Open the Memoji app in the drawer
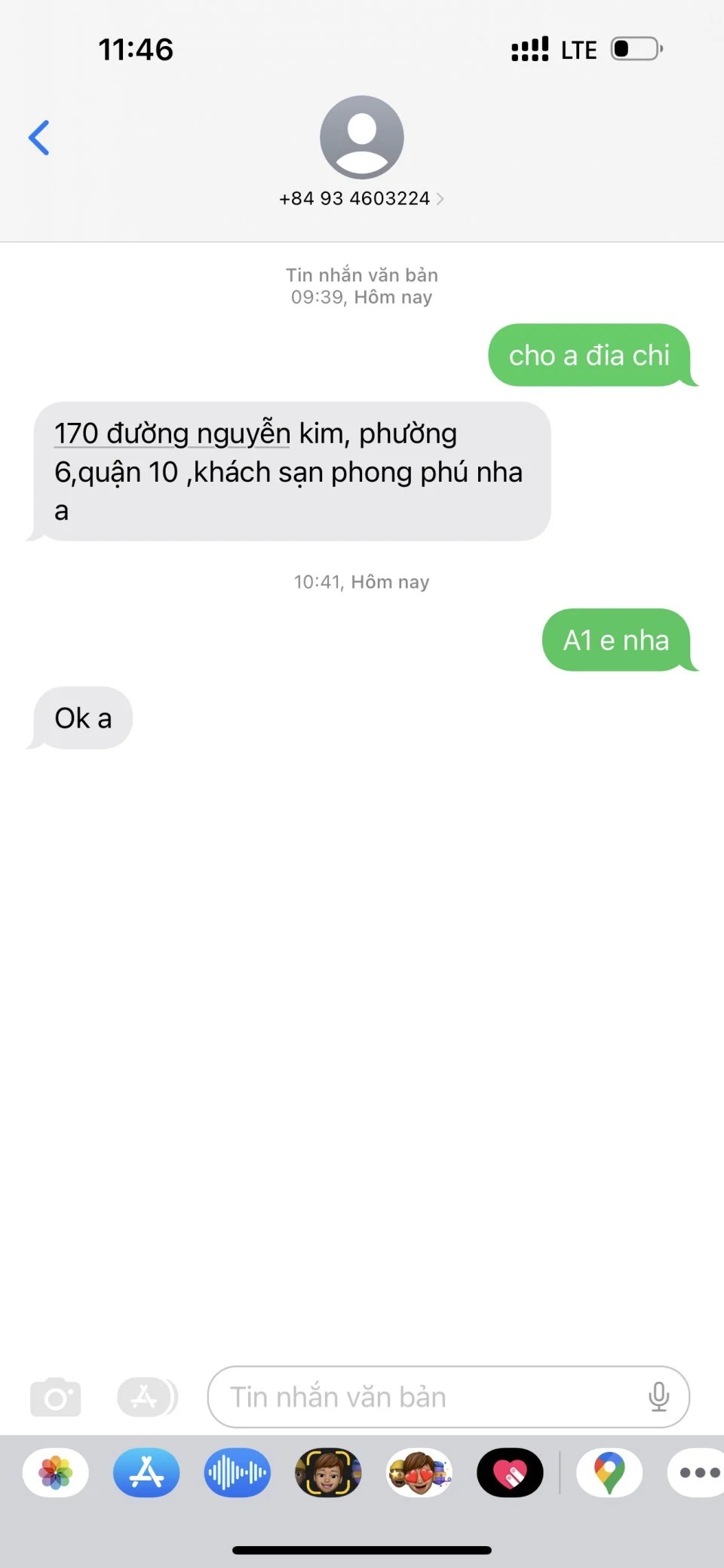Image resolution: width=724 pixels, height=1568 pixels. tap(328, 1472)
